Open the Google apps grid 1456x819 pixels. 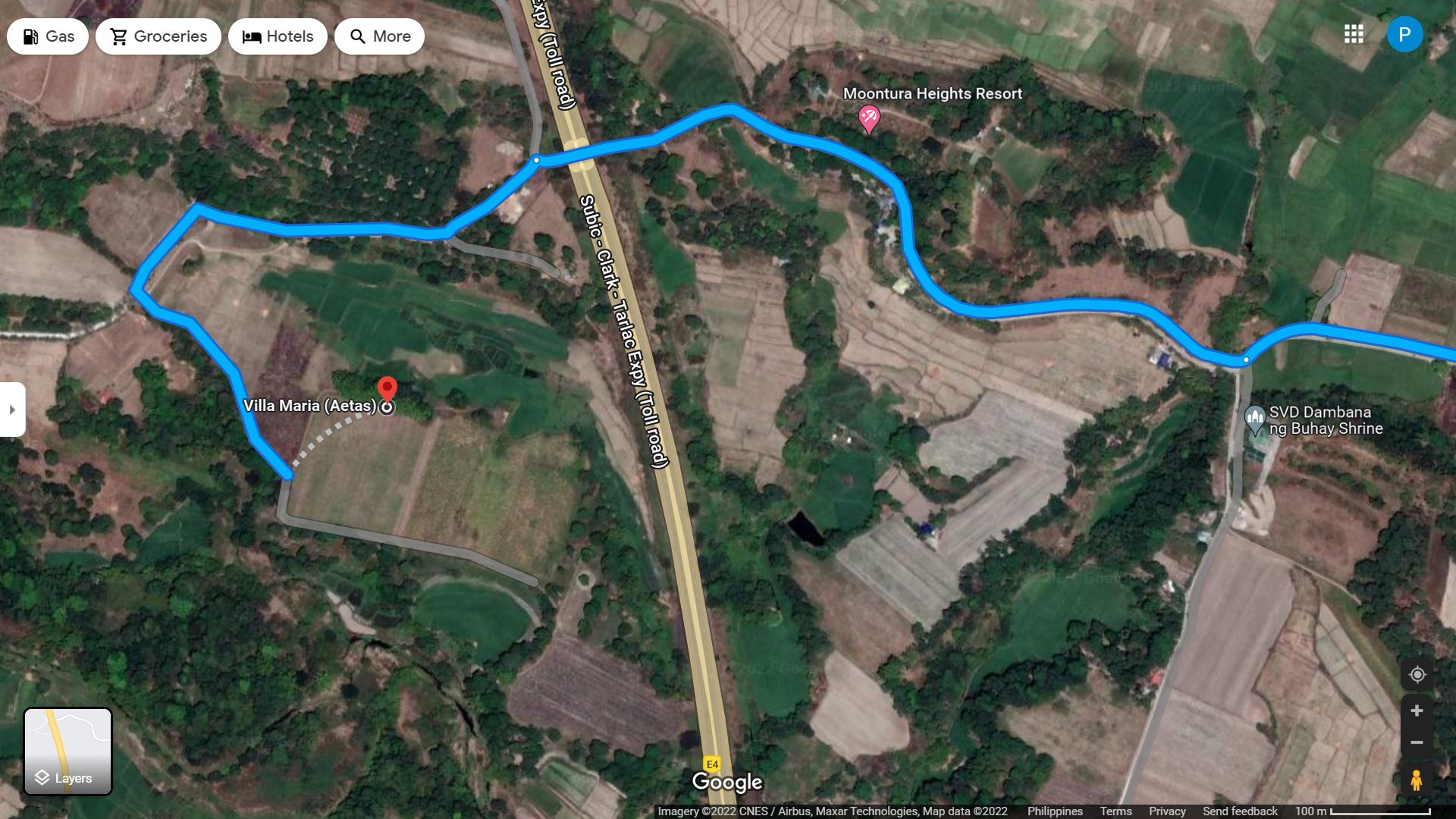[1354, 34]
